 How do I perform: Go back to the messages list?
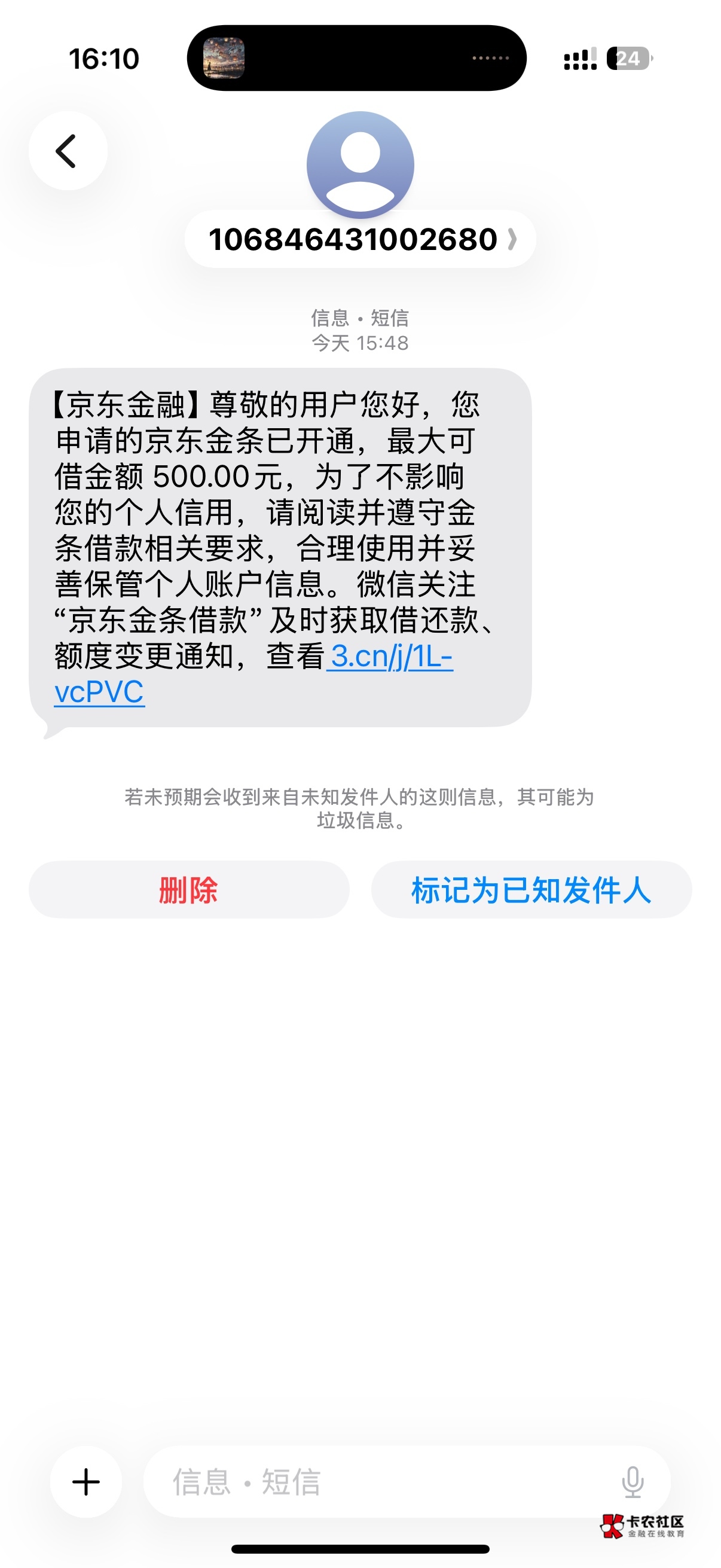[x=68, y=151]
